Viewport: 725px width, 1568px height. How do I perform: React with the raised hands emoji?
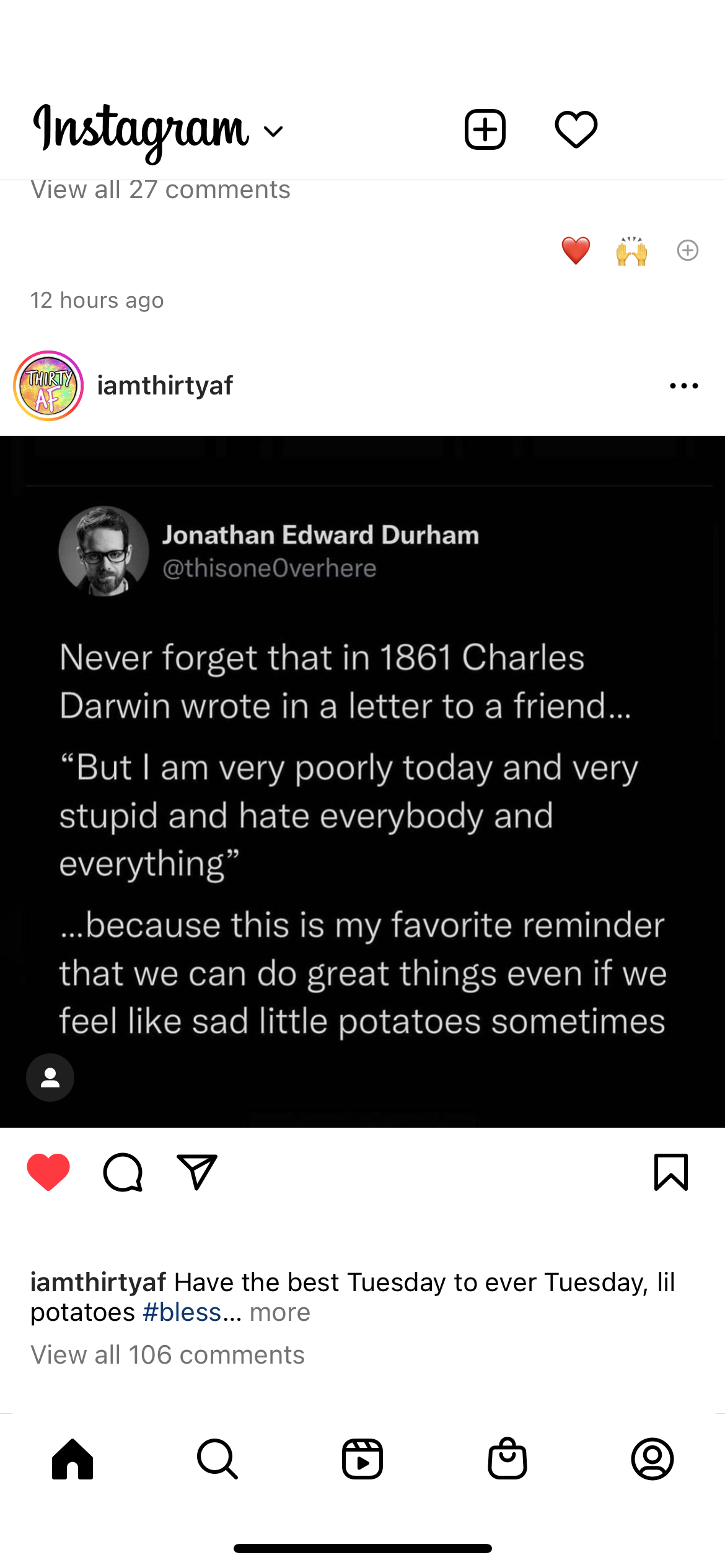pyautogui.click(x=631, y=251)
